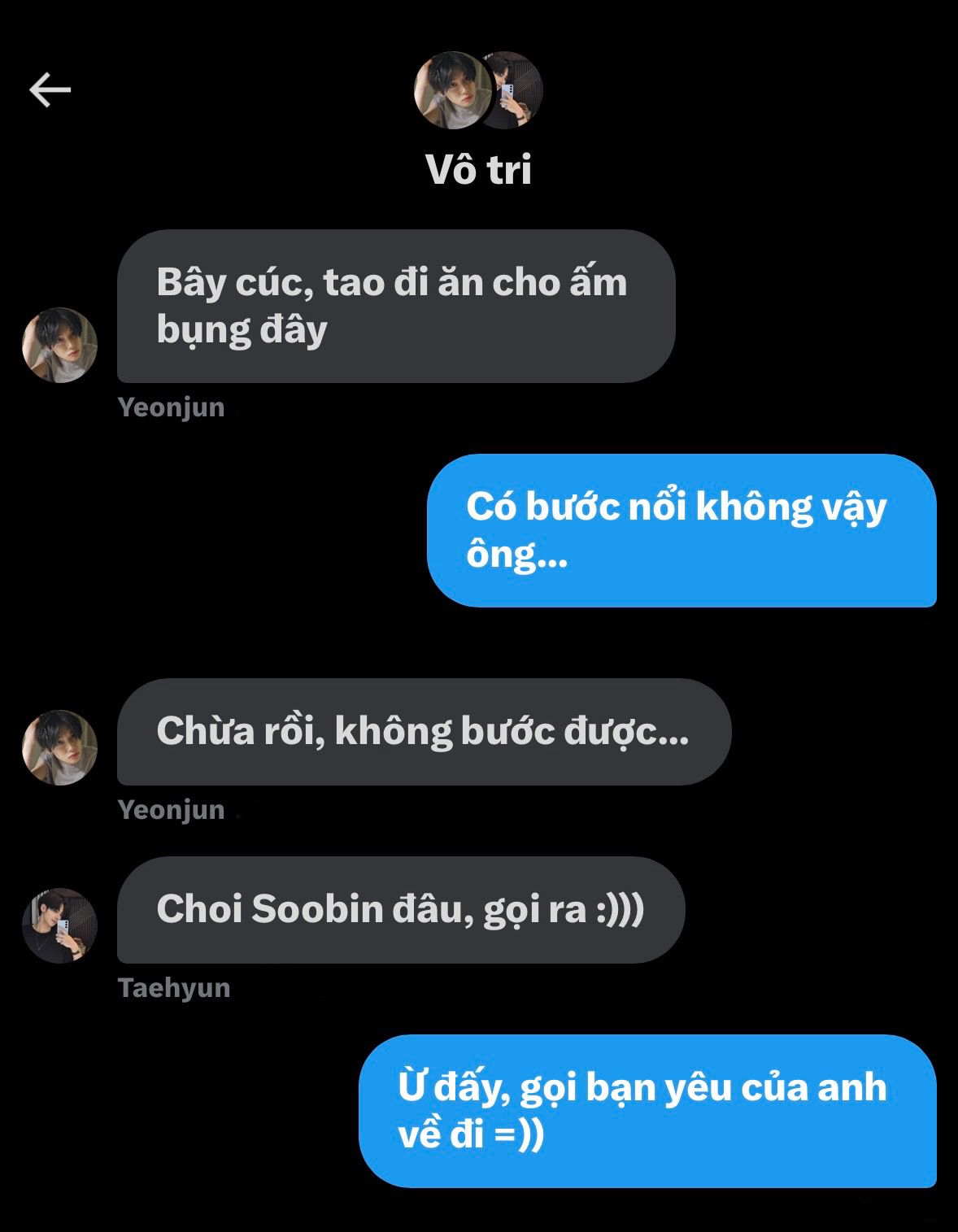Open Yeonjun's avatar beside the 'Bây cúc' message

[59, 345]
